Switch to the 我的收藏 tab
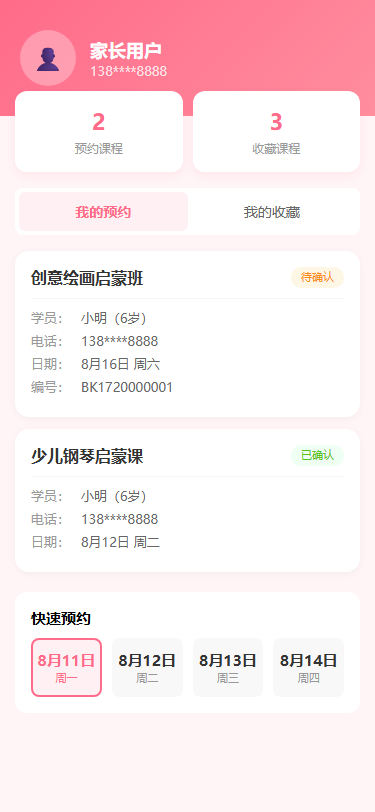 point(272,212)
